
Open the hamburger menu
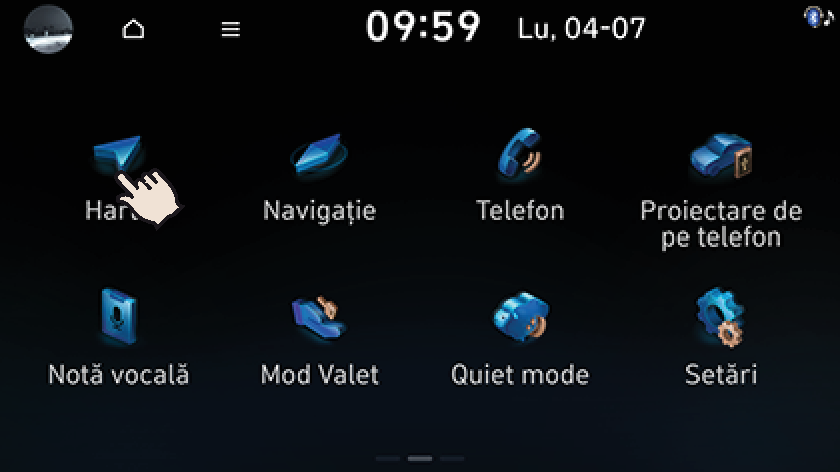tap(231, 29)
